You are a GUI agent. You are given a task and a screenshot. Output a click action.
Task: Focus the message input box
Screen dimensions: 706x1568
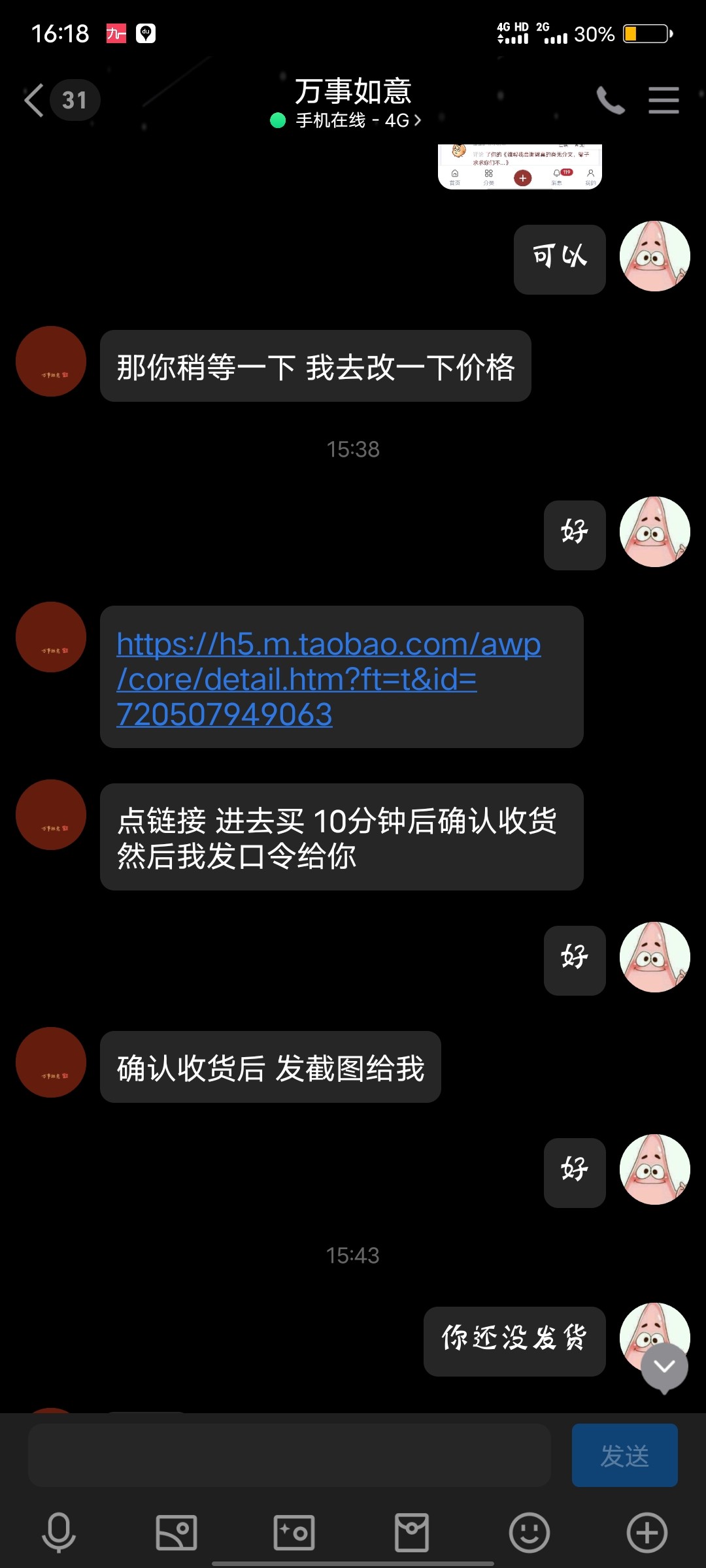click(x=289, y=1455)
